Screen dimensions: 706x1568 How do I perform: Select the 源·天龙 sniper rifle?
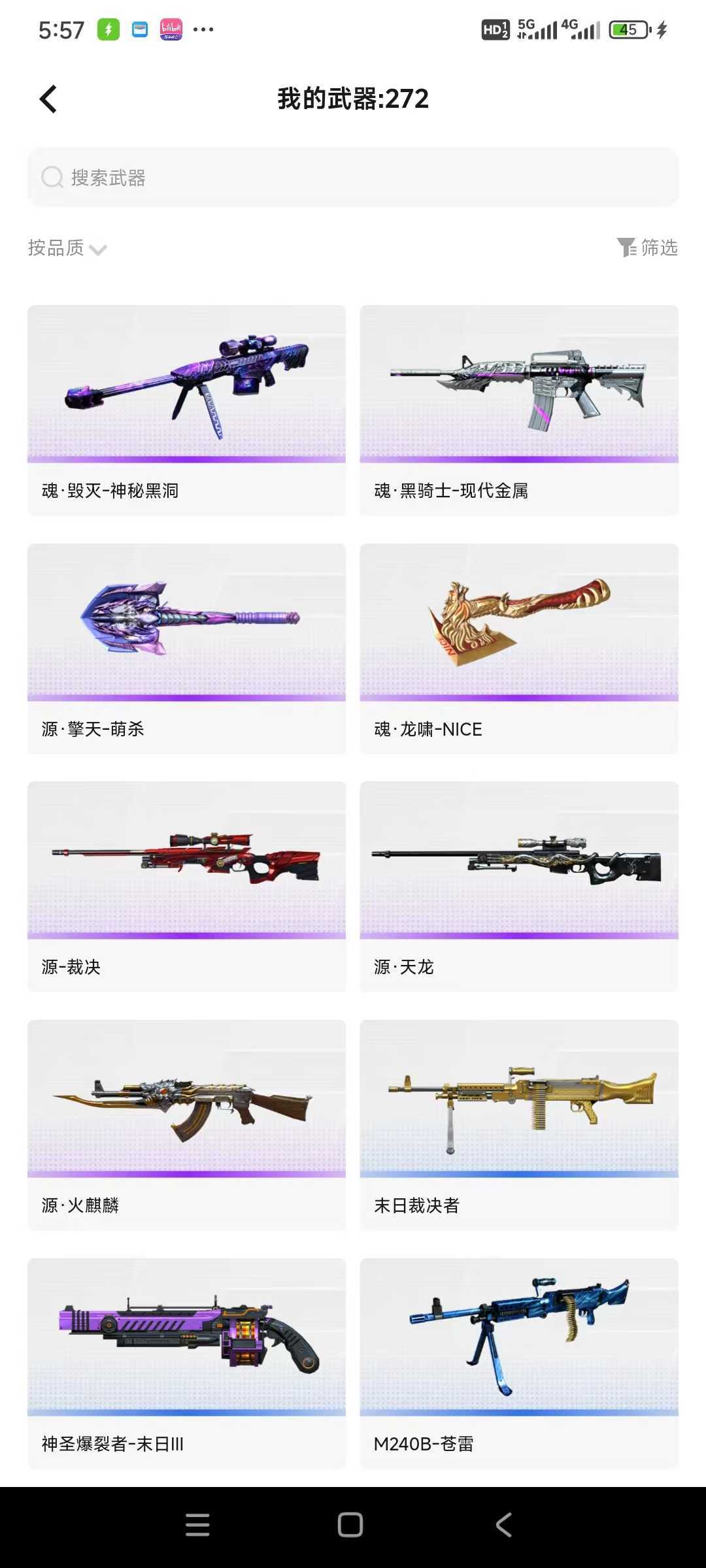click(x=519, y=886)
